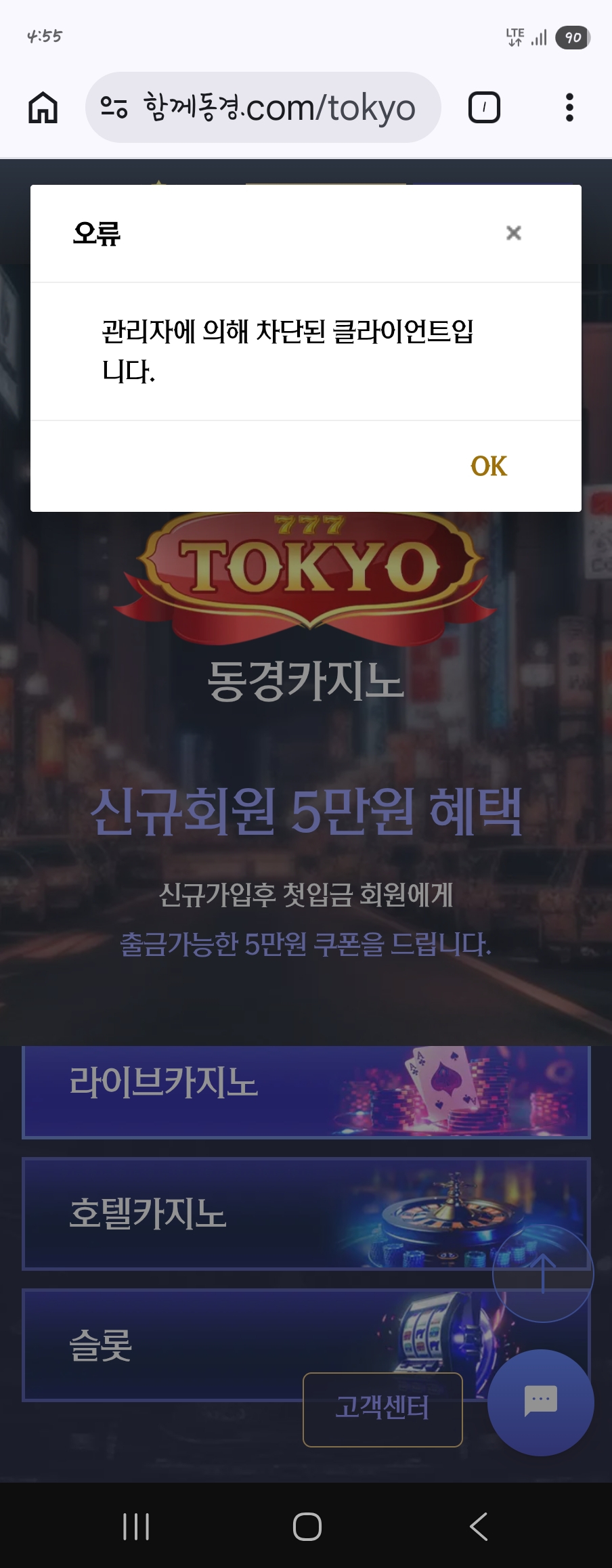Go back using the system back button
Image resolution: width=612 pixels, height=1568 pixels.
tap(479, 1526)
